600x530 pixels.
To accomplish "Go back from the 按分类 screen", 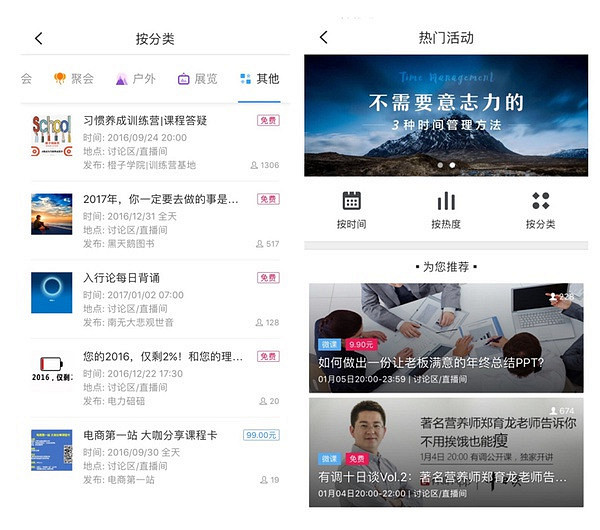I will click(x=39, y=38).
